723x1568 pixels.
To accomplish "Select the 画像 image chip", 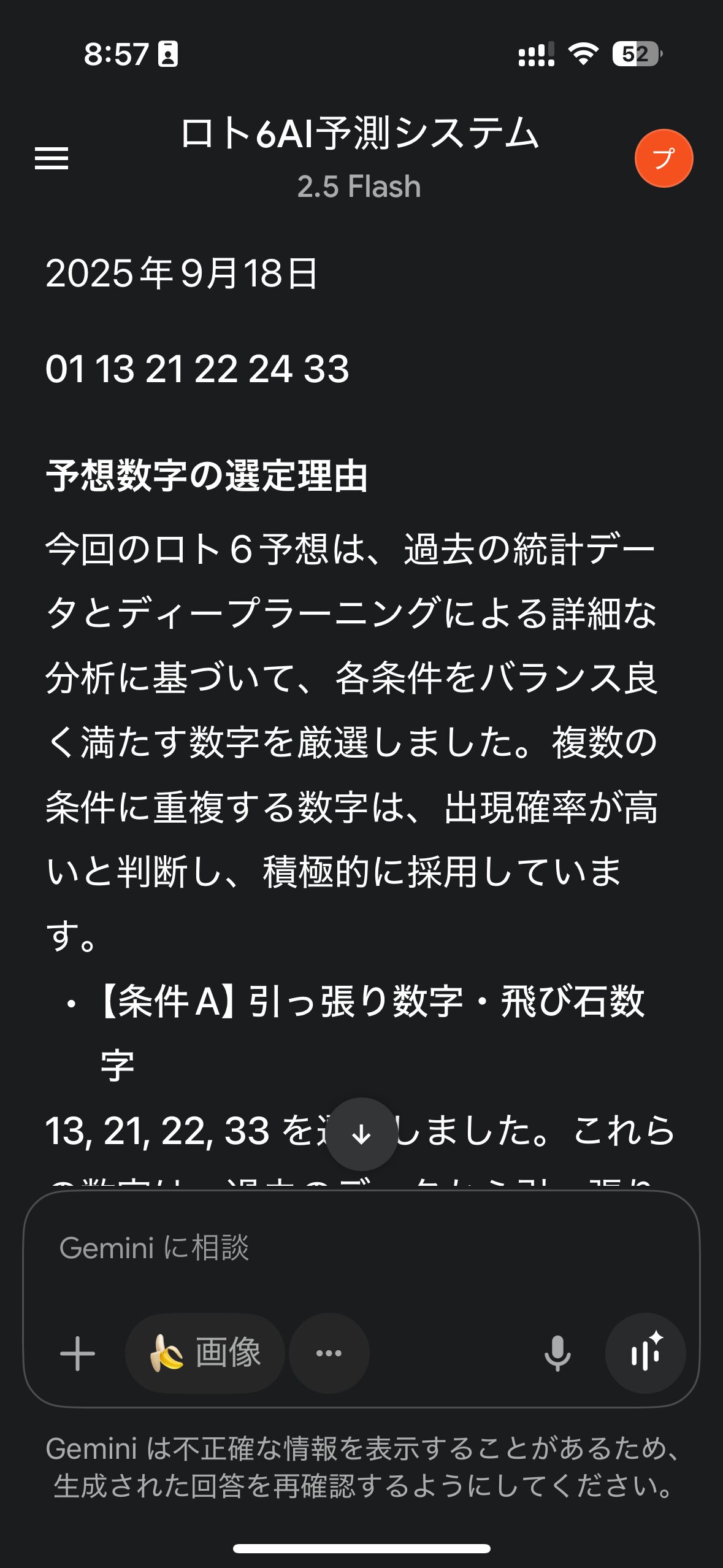I will point(205,1353).
